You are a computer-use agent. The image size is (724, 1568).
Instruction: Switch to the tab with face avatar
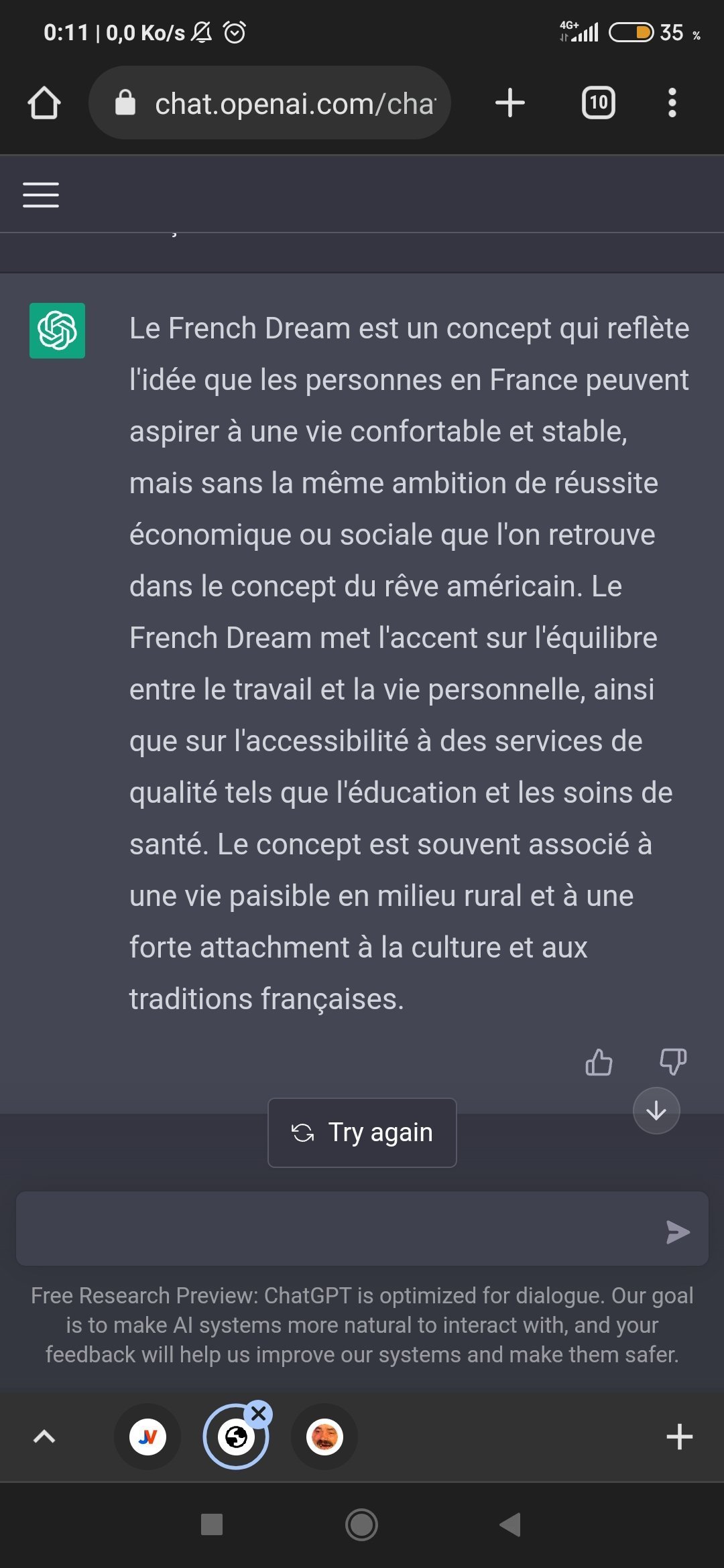[x=324, y=1437]
